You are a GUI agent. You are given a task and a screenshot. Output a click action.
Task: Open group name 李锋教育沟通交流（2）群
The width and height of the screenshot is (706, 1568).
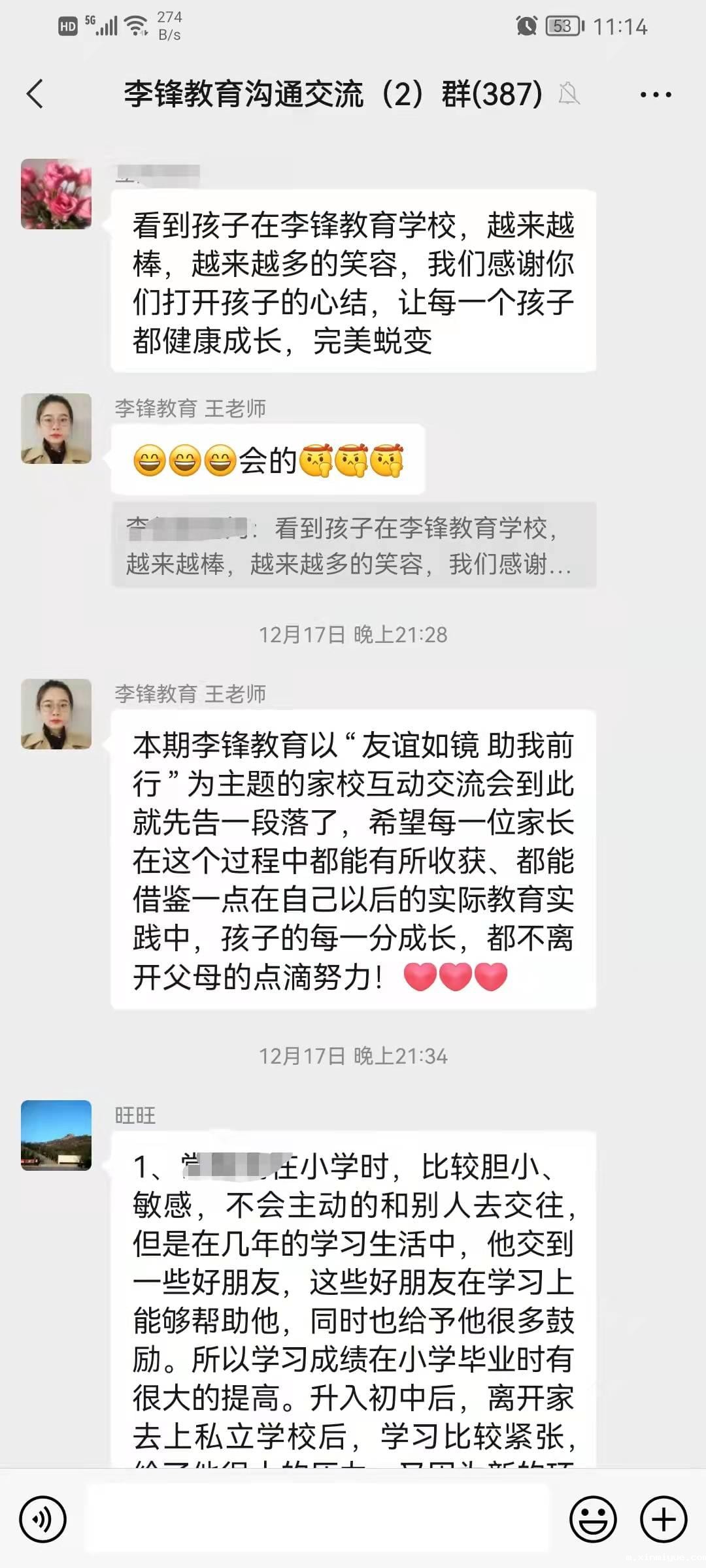tap(333, 93)
